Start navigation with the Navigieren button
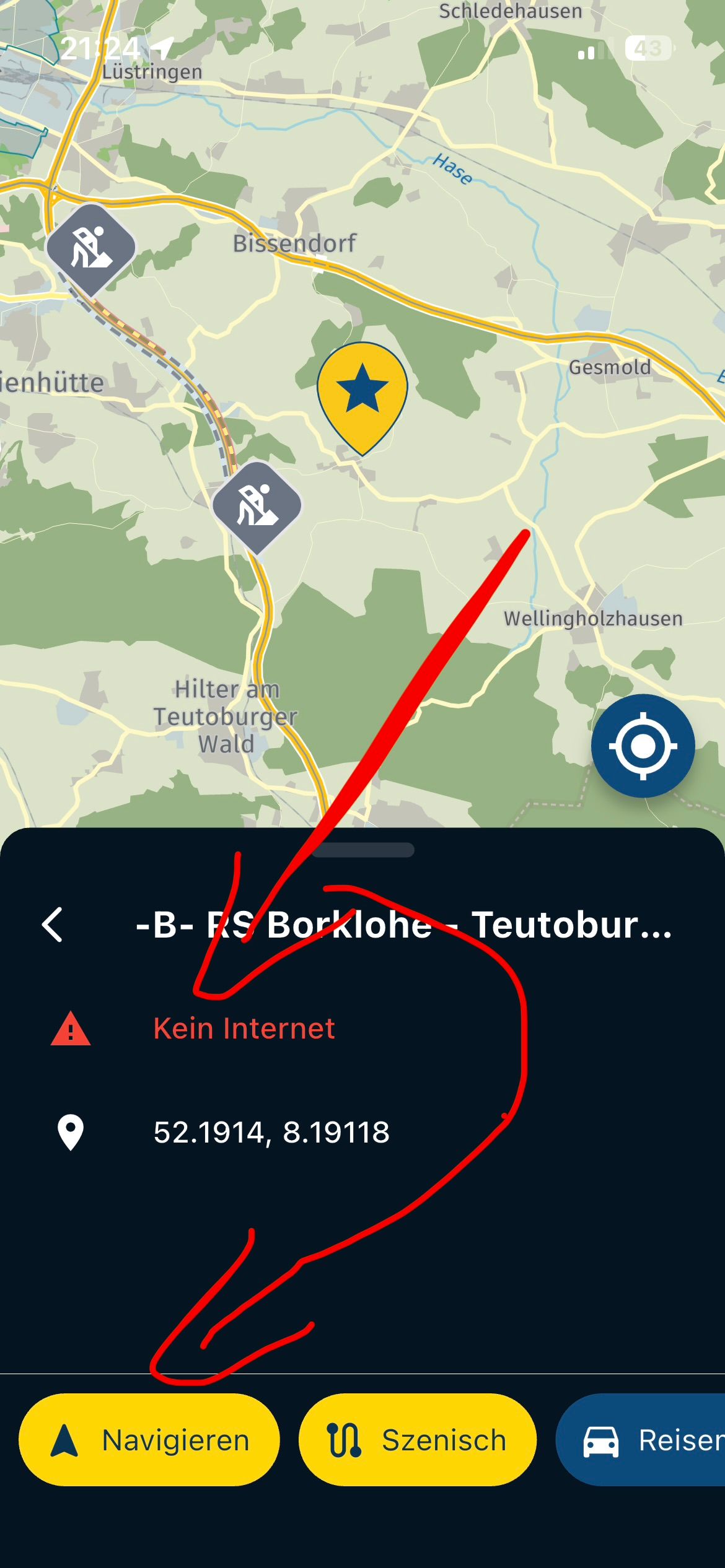 coord(149,1439)
